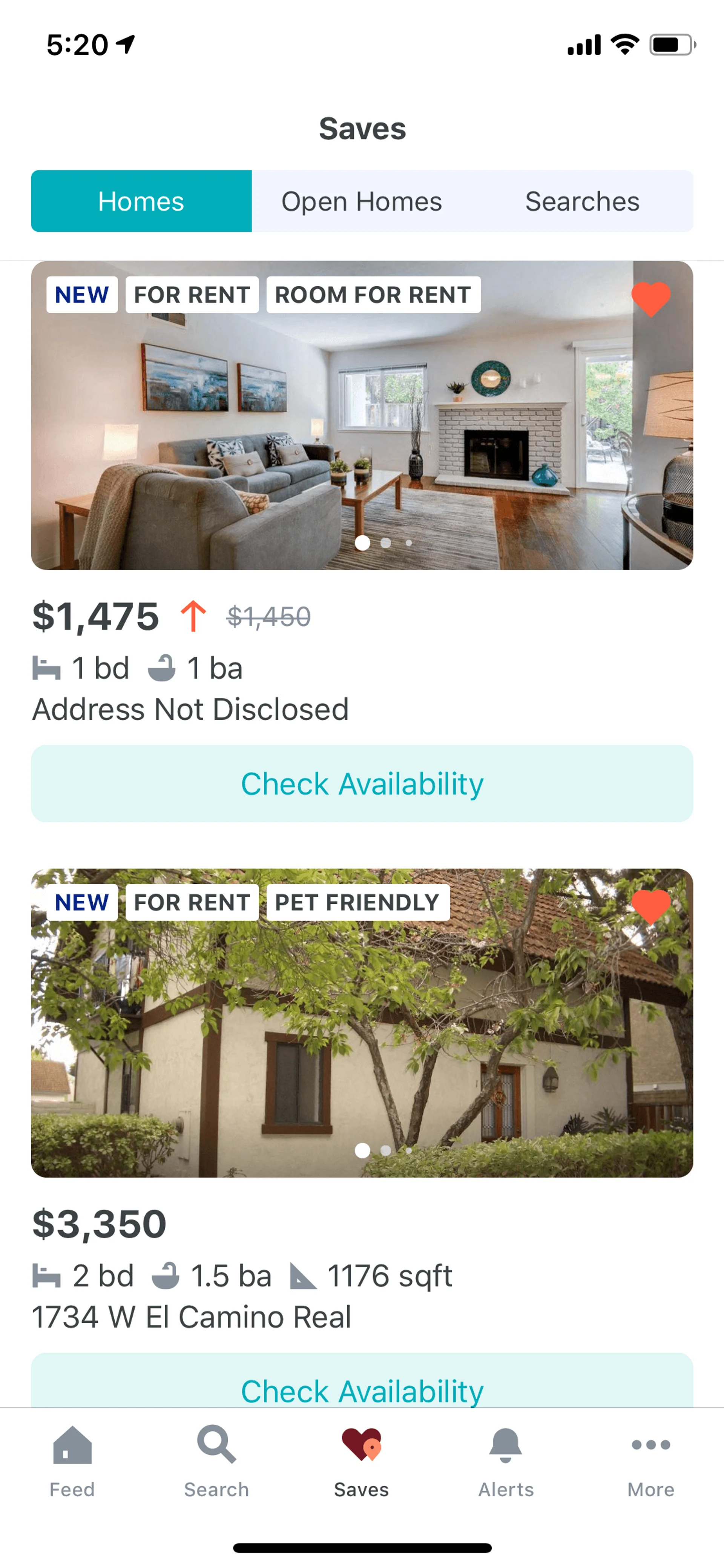
Task: Open the Searches tab
Action: click(x=582, y=201)
